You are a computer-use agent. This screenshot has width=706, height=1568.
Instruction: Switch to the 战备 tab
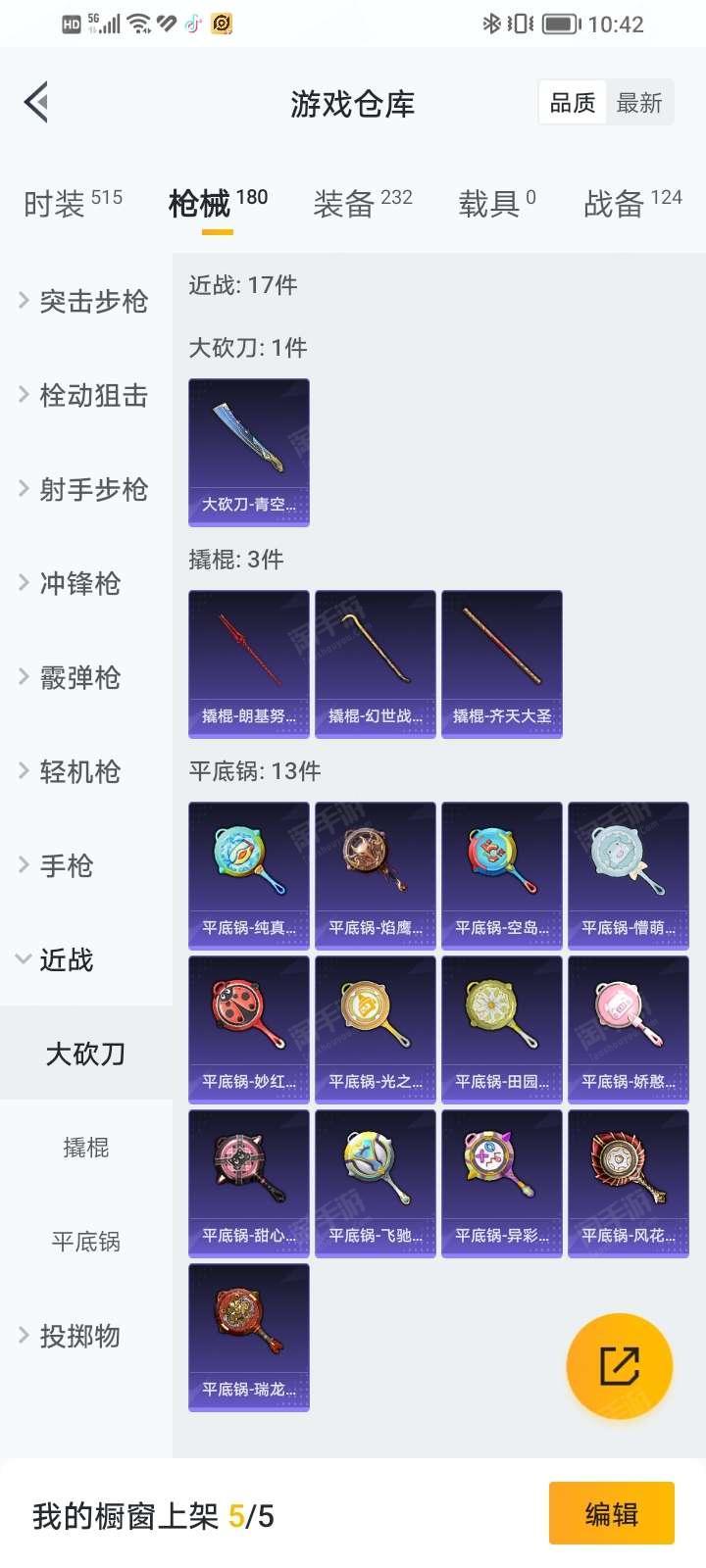(632, 203)
